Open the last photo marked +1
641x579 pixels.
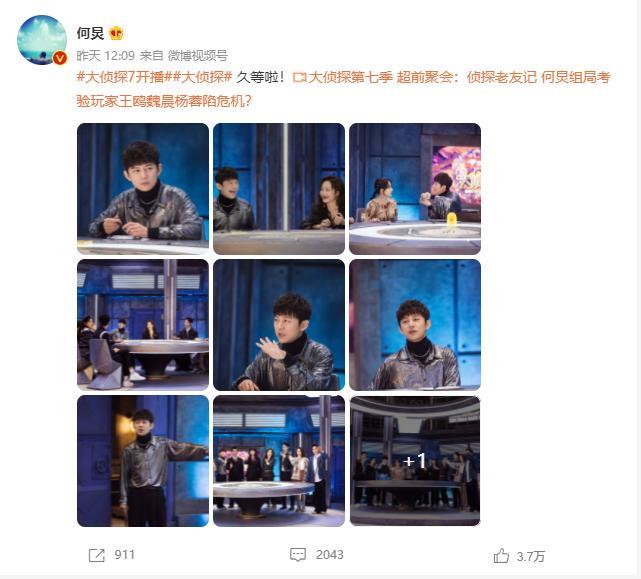pos(415,461)
